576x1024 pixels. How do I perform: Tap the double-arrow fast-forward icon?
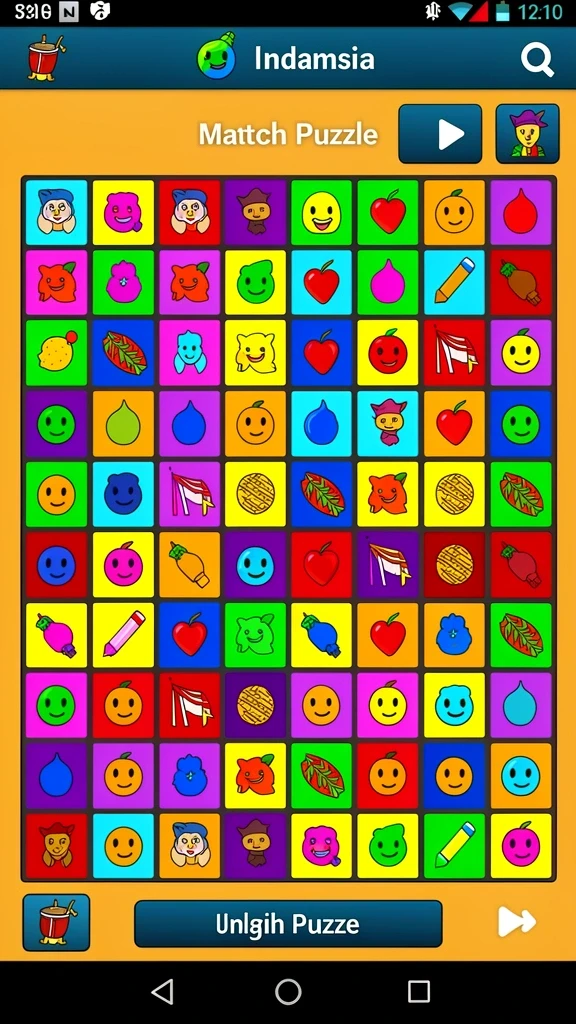point(517,922)
